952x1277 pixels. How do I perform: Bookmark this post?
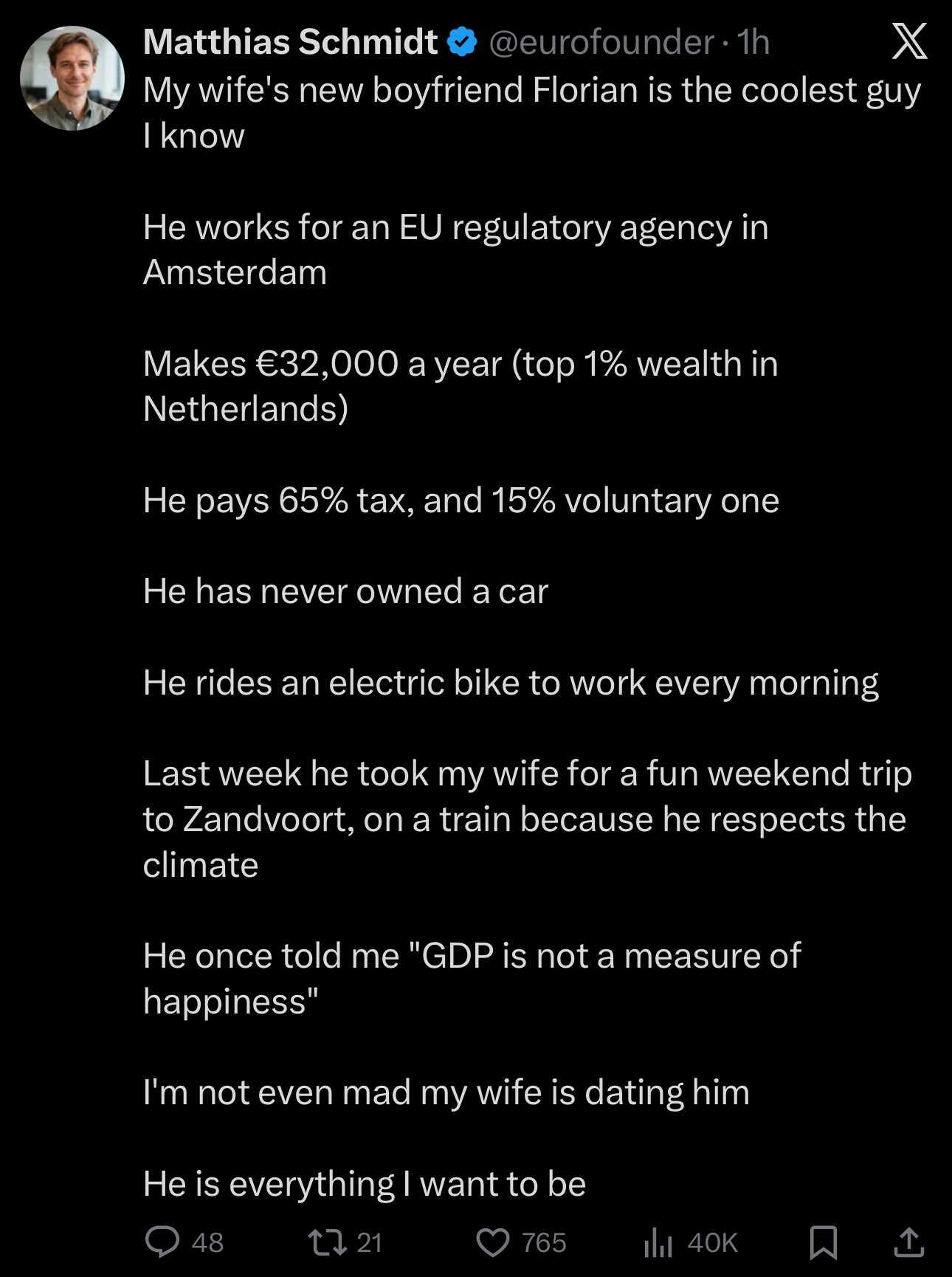tap(823, 1242)
